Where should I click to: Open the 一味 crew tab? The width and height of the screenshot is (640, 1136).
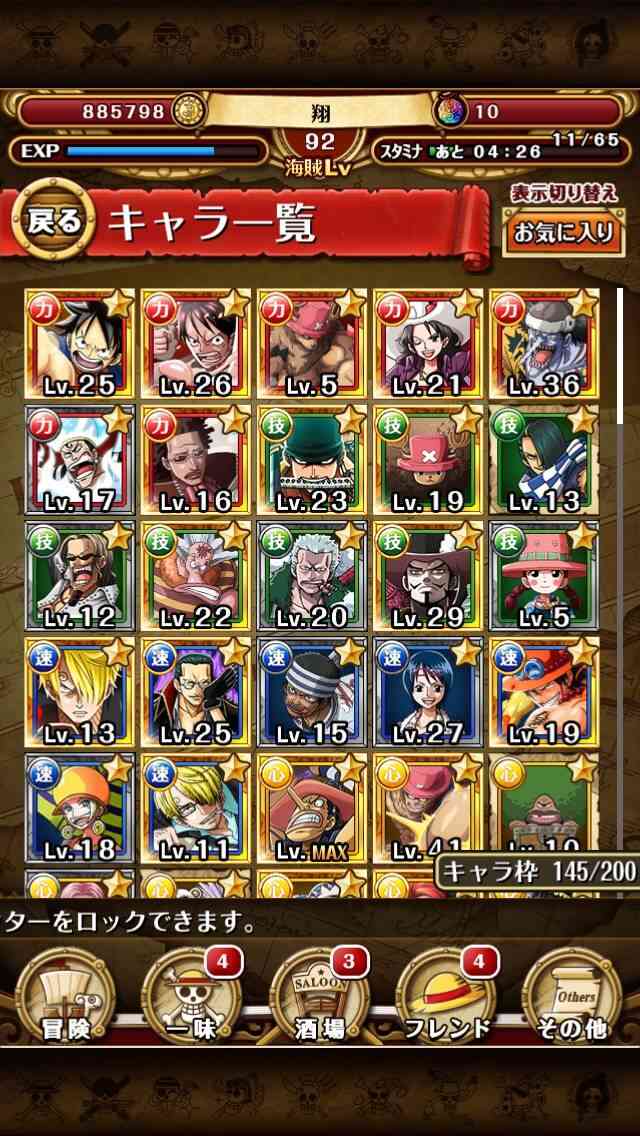coord(191,994)
